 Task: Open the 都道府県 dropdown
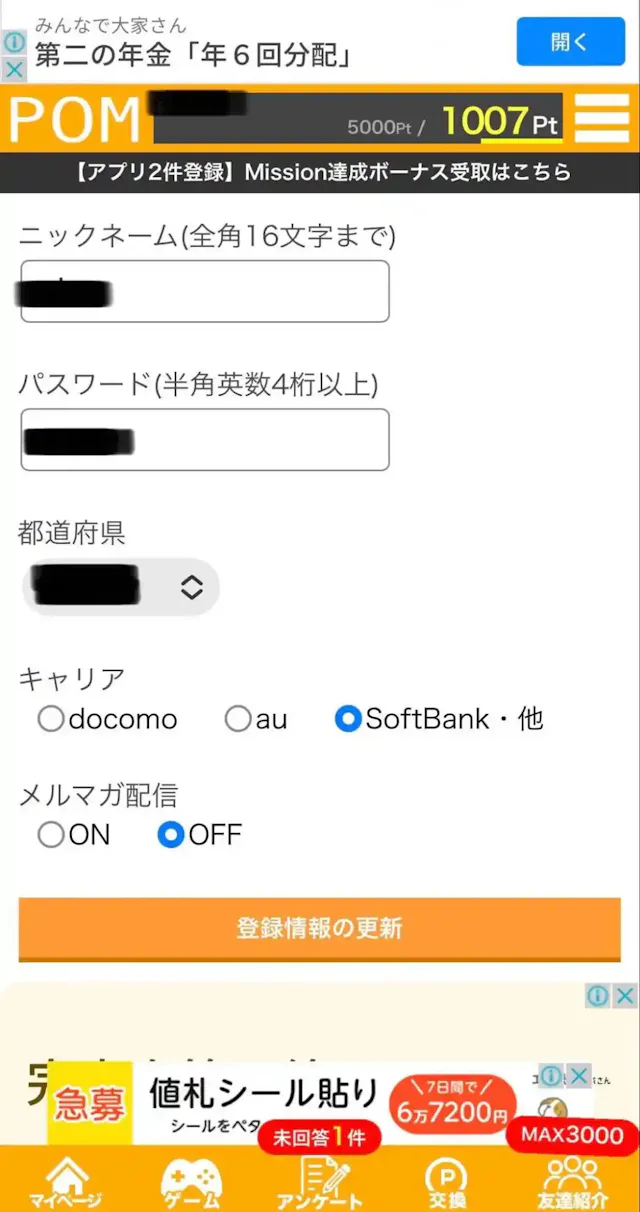[x=120, y=587]
